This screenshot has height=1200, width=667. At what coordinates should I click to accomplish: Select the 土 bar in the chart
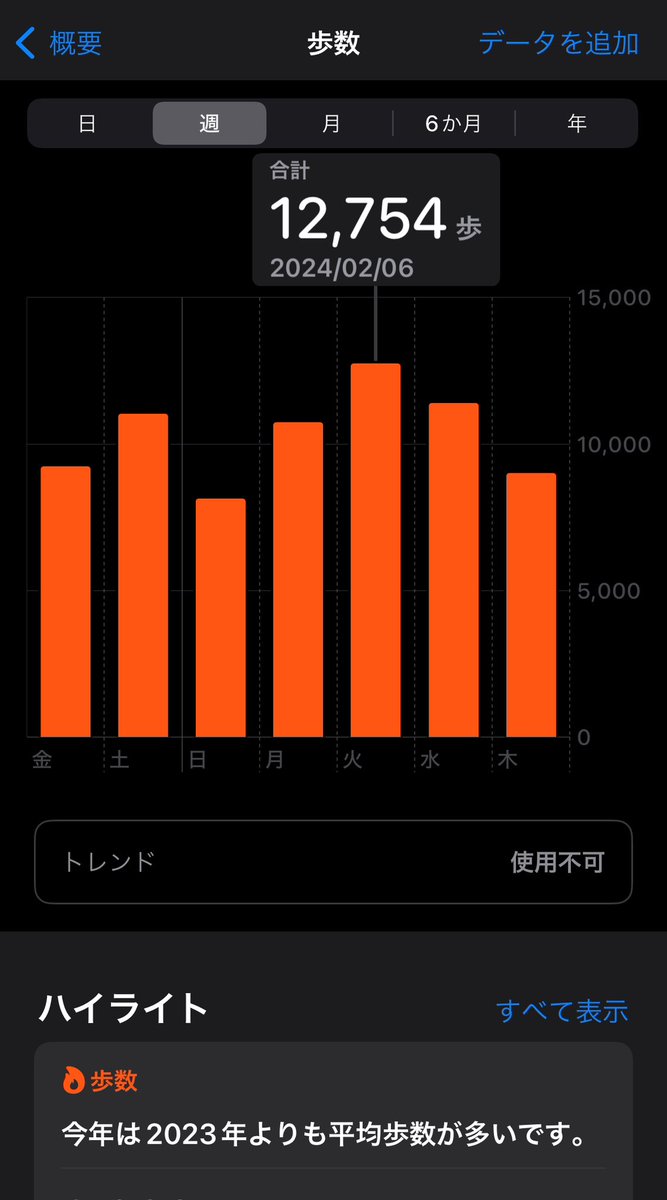143,575
